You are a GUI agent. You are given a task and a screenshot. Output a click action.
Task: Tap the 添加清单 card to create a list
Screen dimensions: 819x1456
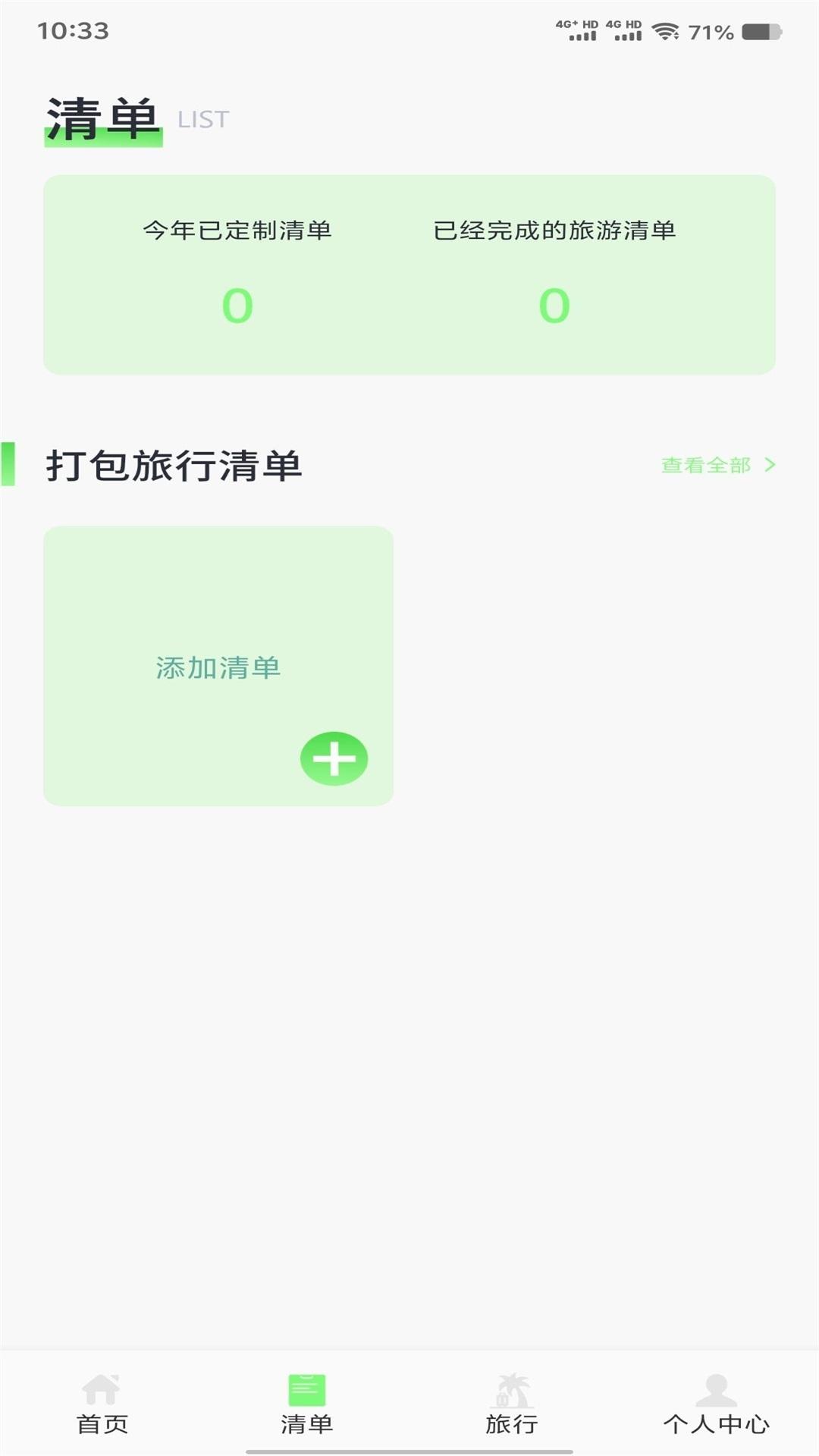(219, 666)
